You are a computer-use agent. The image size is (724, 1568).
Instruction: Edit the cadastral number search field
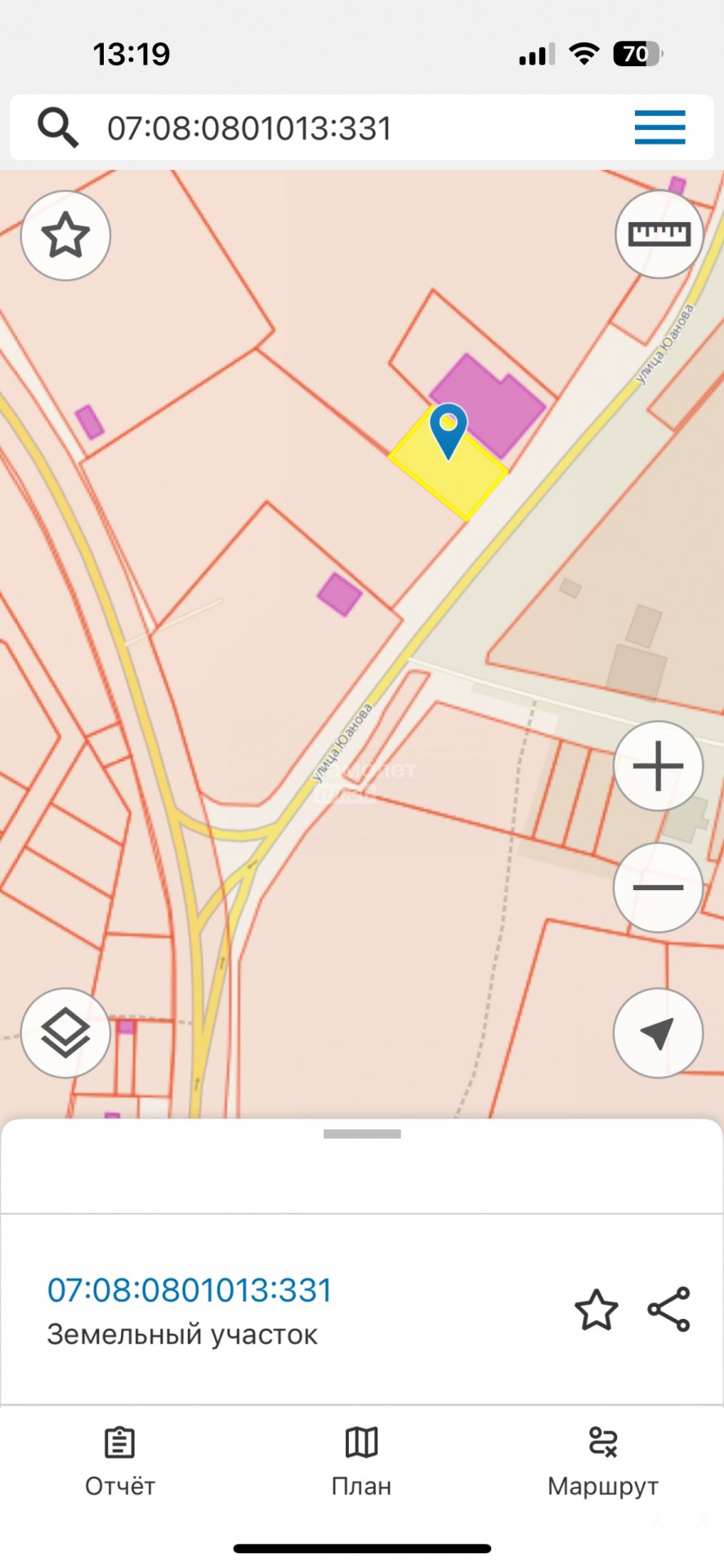click(x=327, y=128)
